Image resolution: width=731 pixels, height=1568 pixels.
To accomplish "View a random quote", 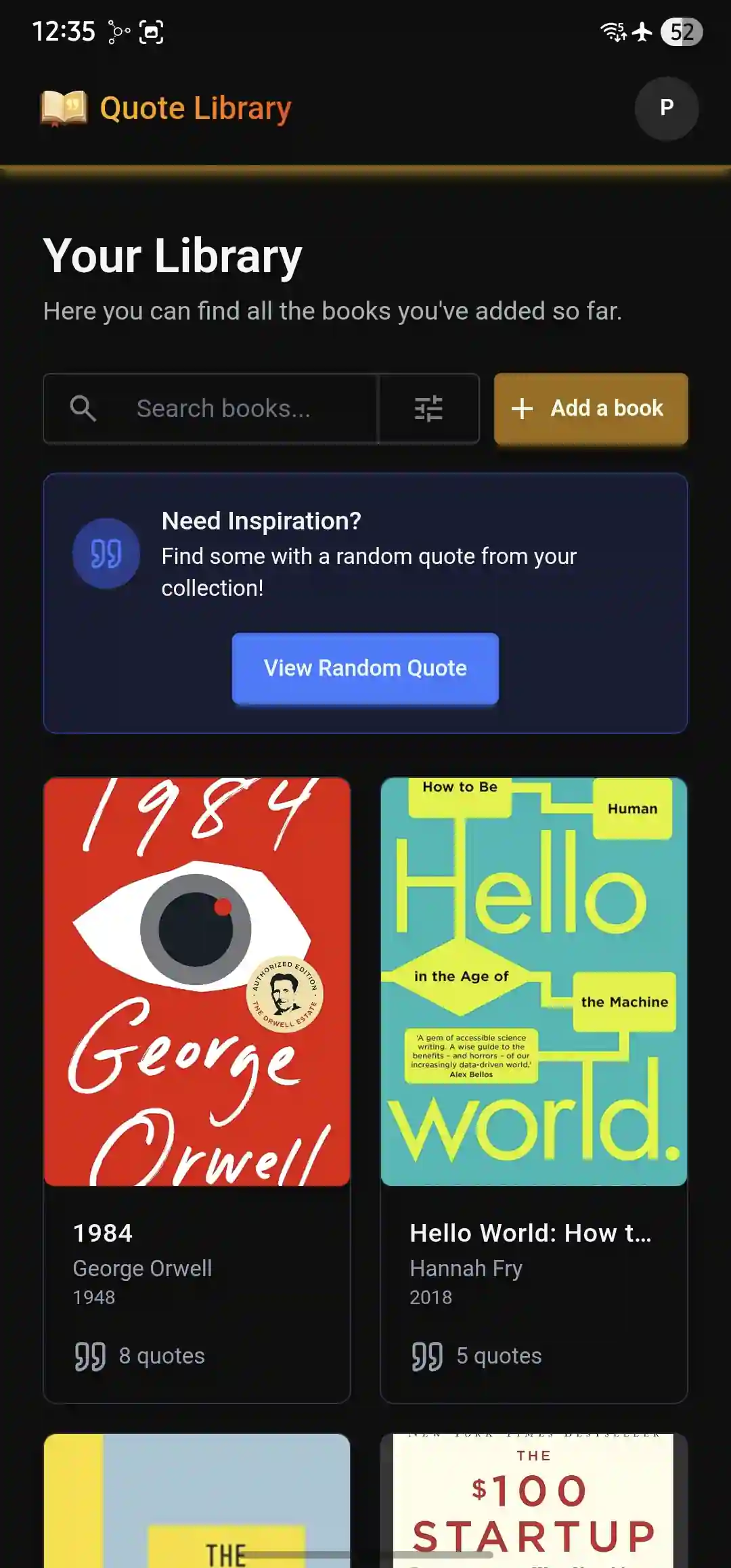I will point(365,668).
